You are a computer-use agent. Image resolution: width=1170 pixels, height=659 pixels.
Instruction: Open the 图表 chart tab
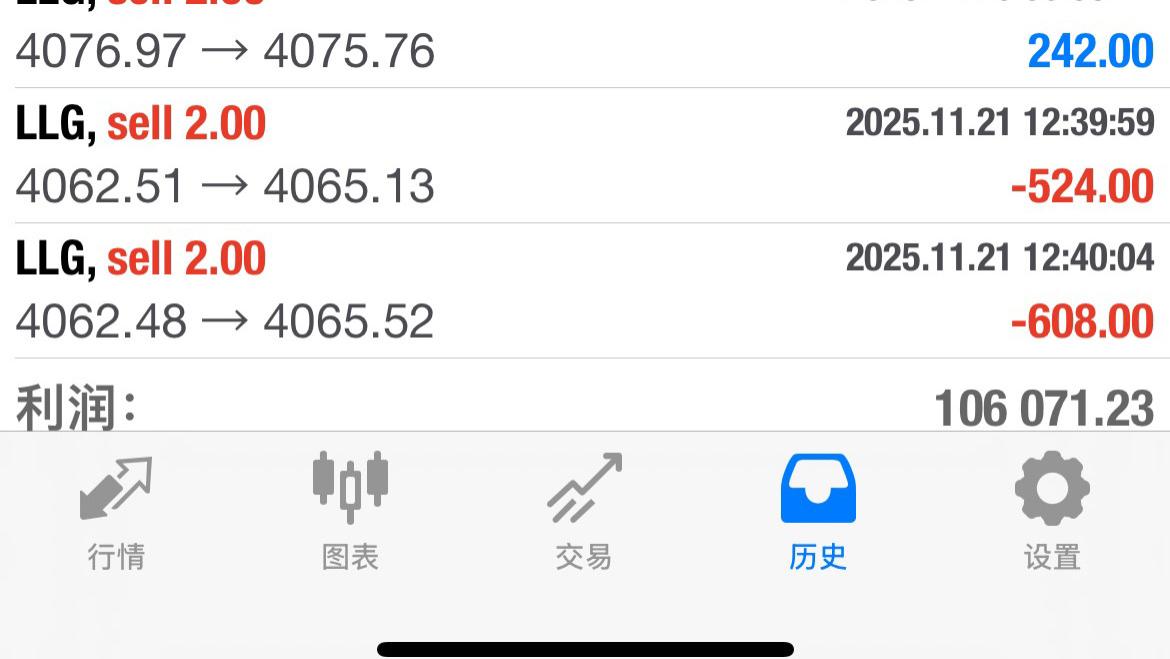(x=350, y=510)
